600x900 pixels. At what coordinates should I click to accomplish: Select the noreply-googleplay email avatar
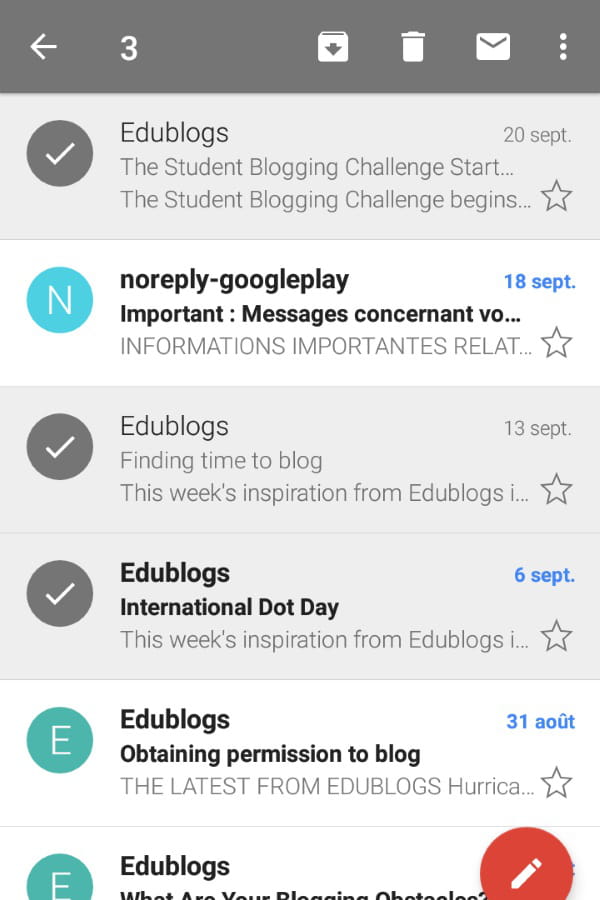[x=60, y=301]
